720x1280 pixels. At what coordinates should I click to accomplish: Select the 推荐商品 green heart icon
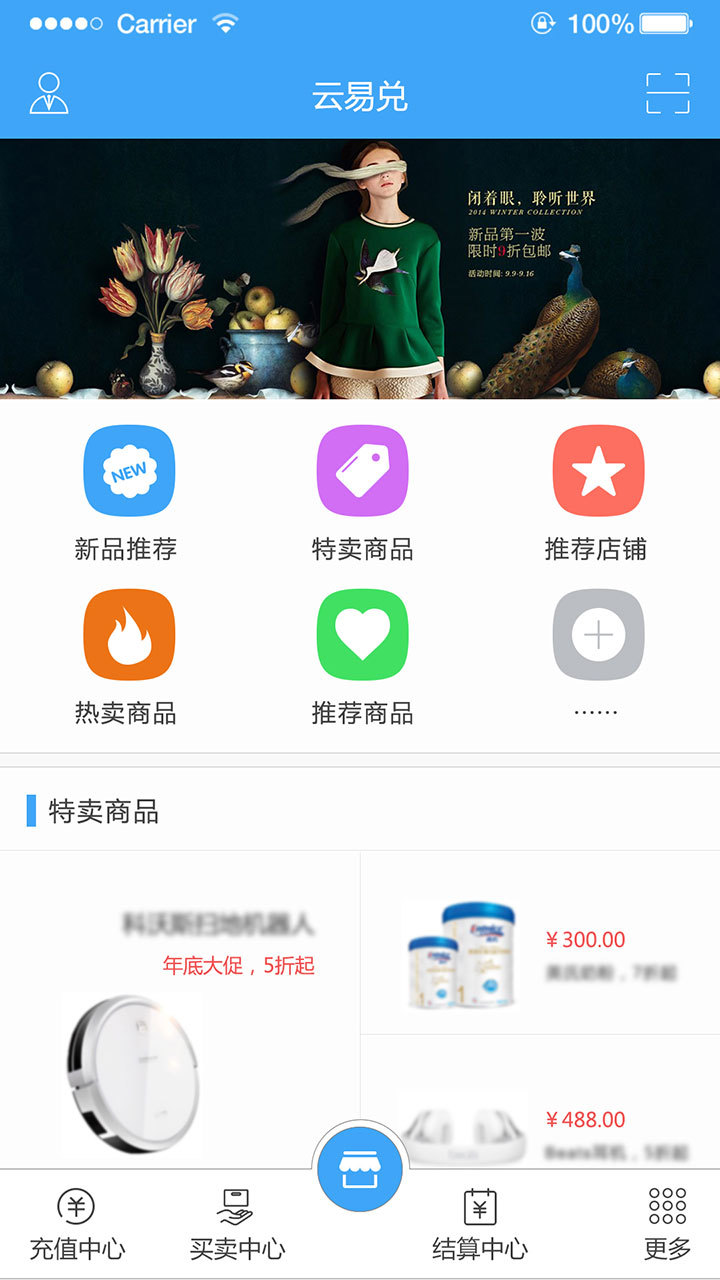[x=362, y=634]
